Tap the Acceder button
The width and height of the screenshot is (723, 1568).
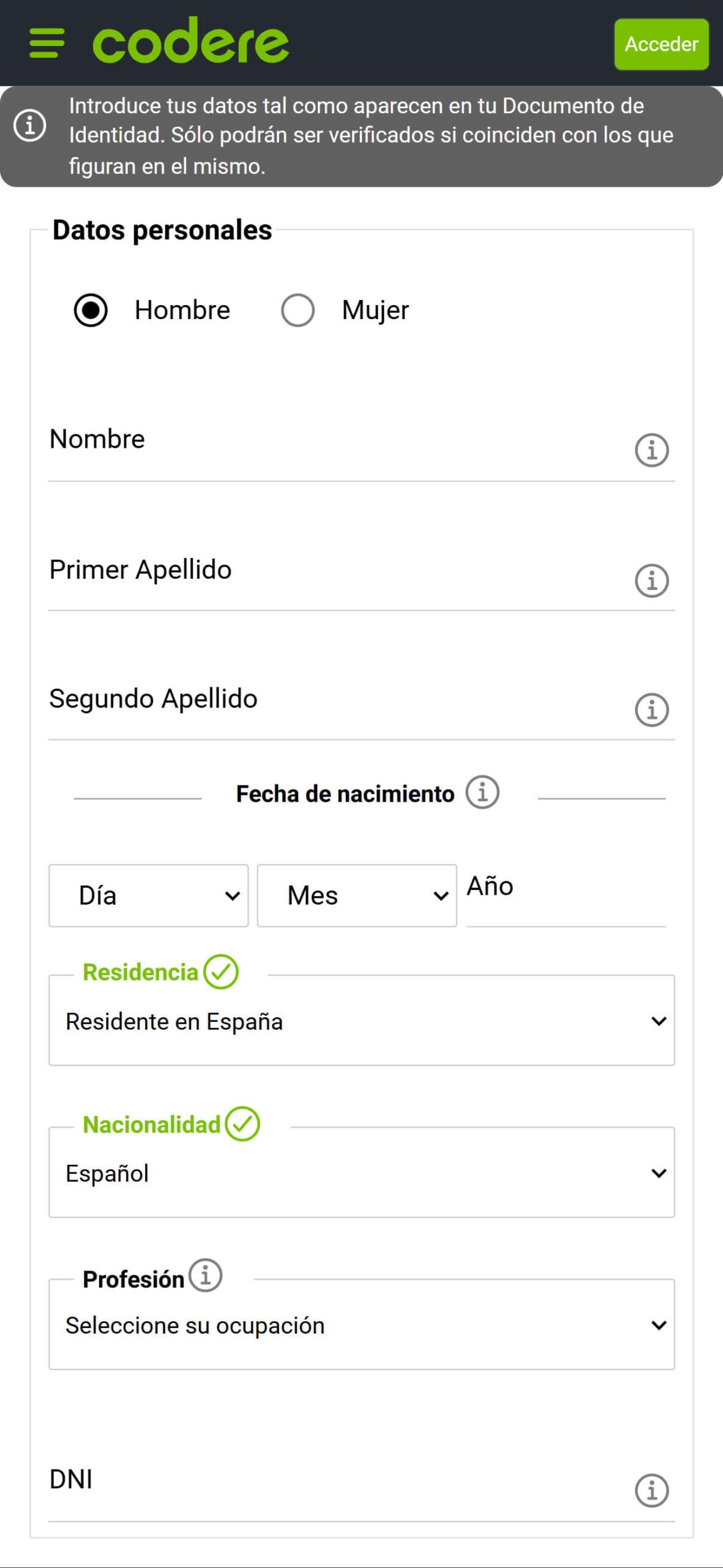(661, 44)
